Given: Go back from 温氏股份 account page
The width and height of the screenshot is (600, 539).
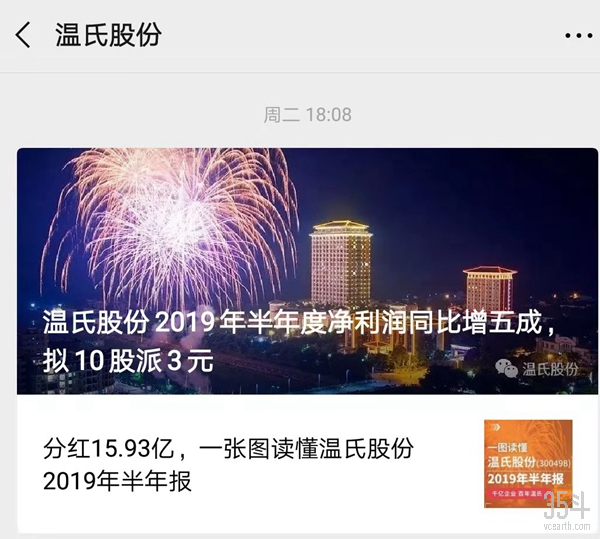Looking at the screenshot, I should coord(24,37).
